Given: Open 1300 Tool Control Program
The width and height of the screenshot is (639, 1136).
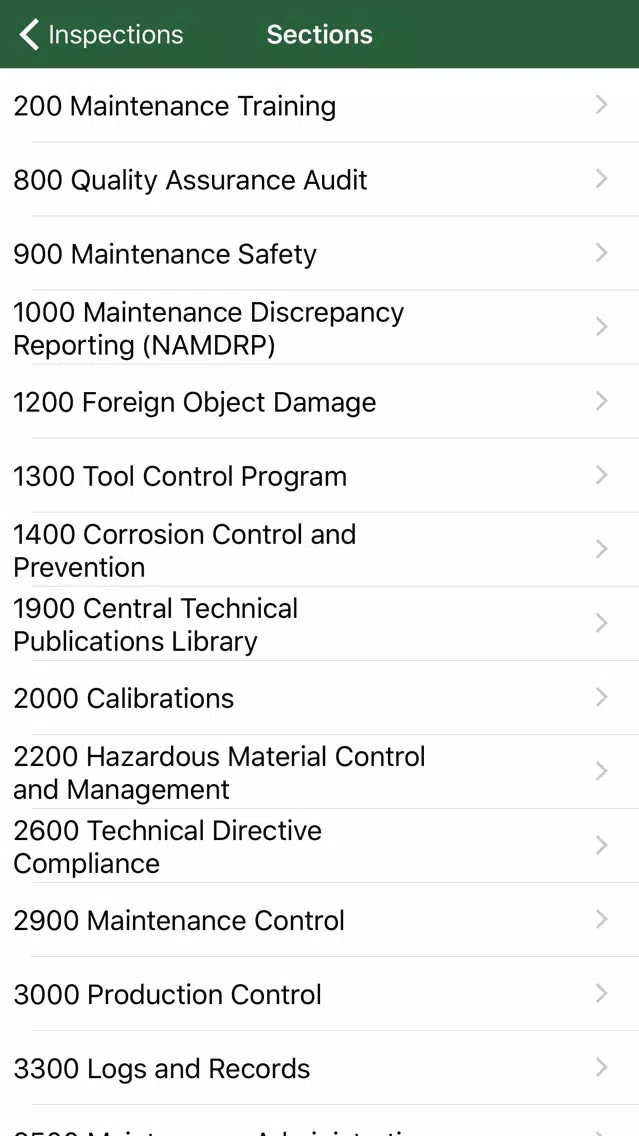Looking at the screenshot, I should click(x=320, y=475).
